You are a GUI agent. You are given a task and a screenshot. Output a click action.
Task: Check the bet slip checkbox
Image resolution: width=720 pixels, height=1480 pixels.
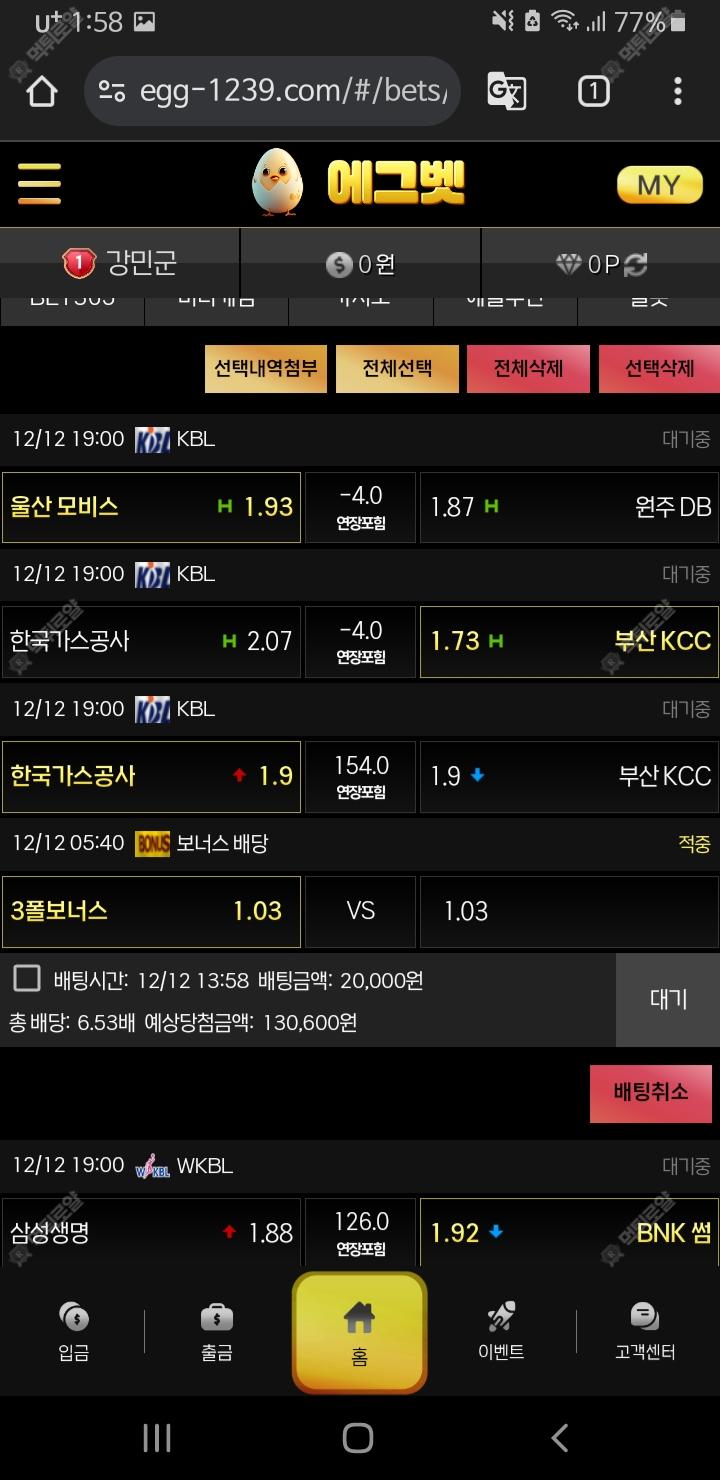pyautogui.click(x=27, y=979)
